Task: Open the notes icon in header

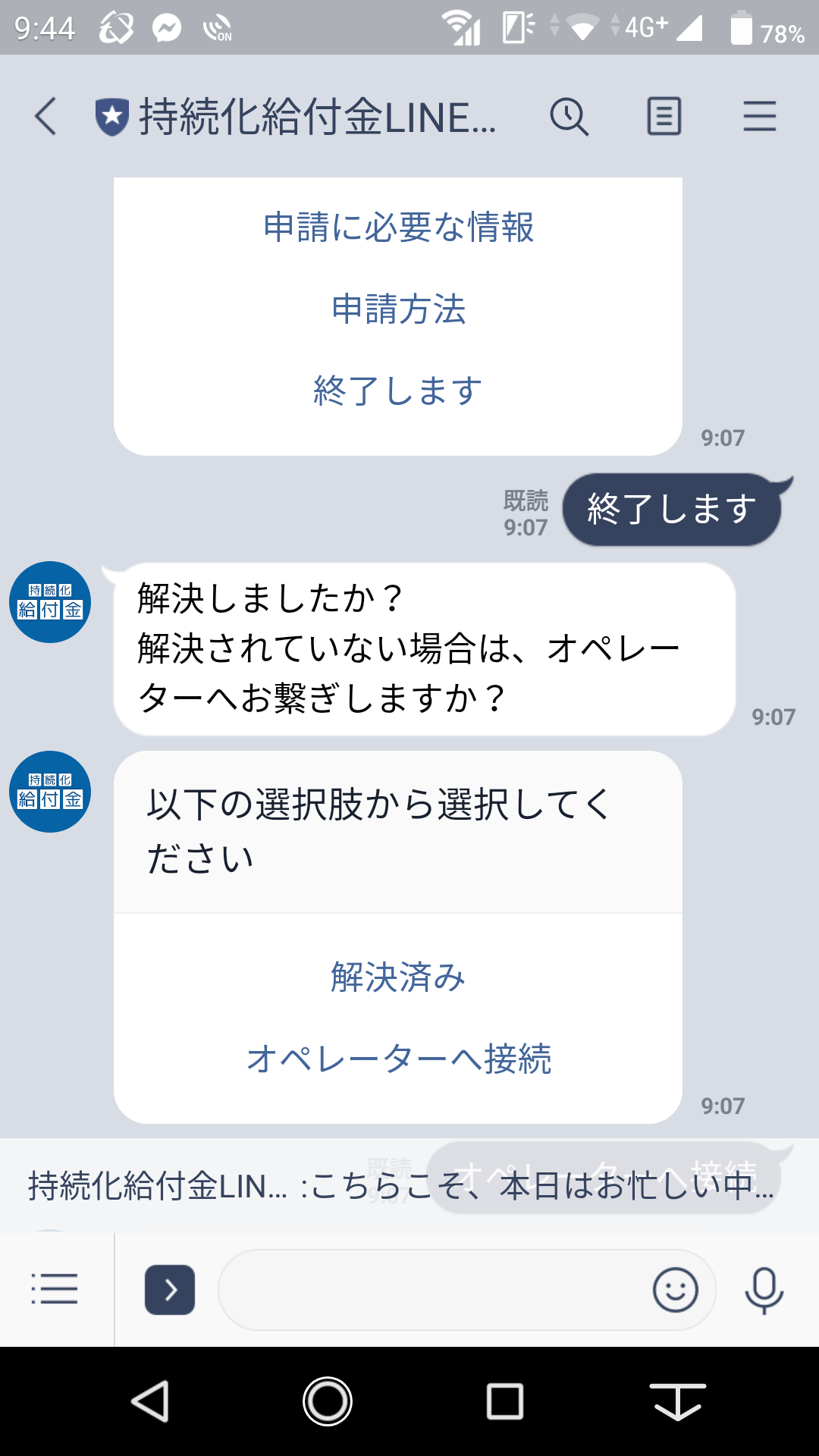Action: (664, 117)
